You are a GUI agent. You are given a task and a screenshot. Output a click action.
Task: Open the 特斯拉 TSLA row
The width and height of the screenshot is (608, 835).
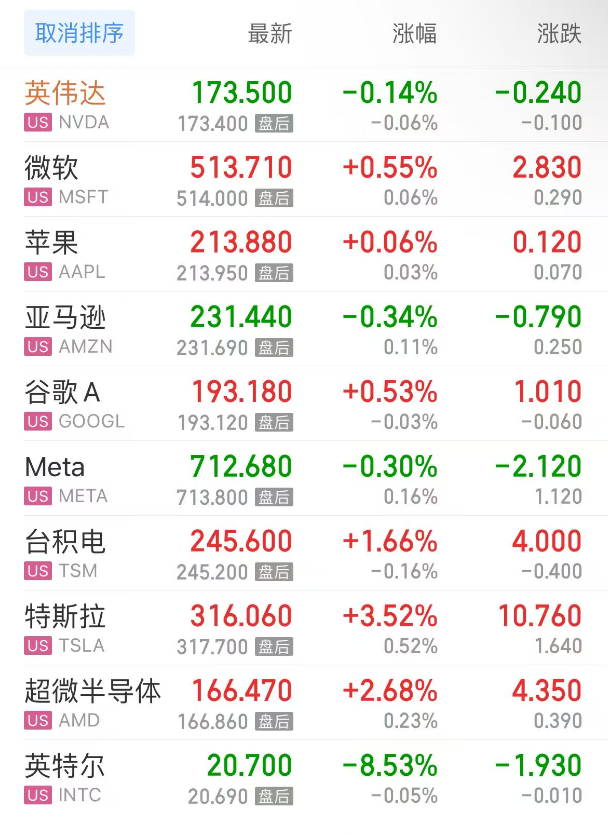tap(66, 629)
